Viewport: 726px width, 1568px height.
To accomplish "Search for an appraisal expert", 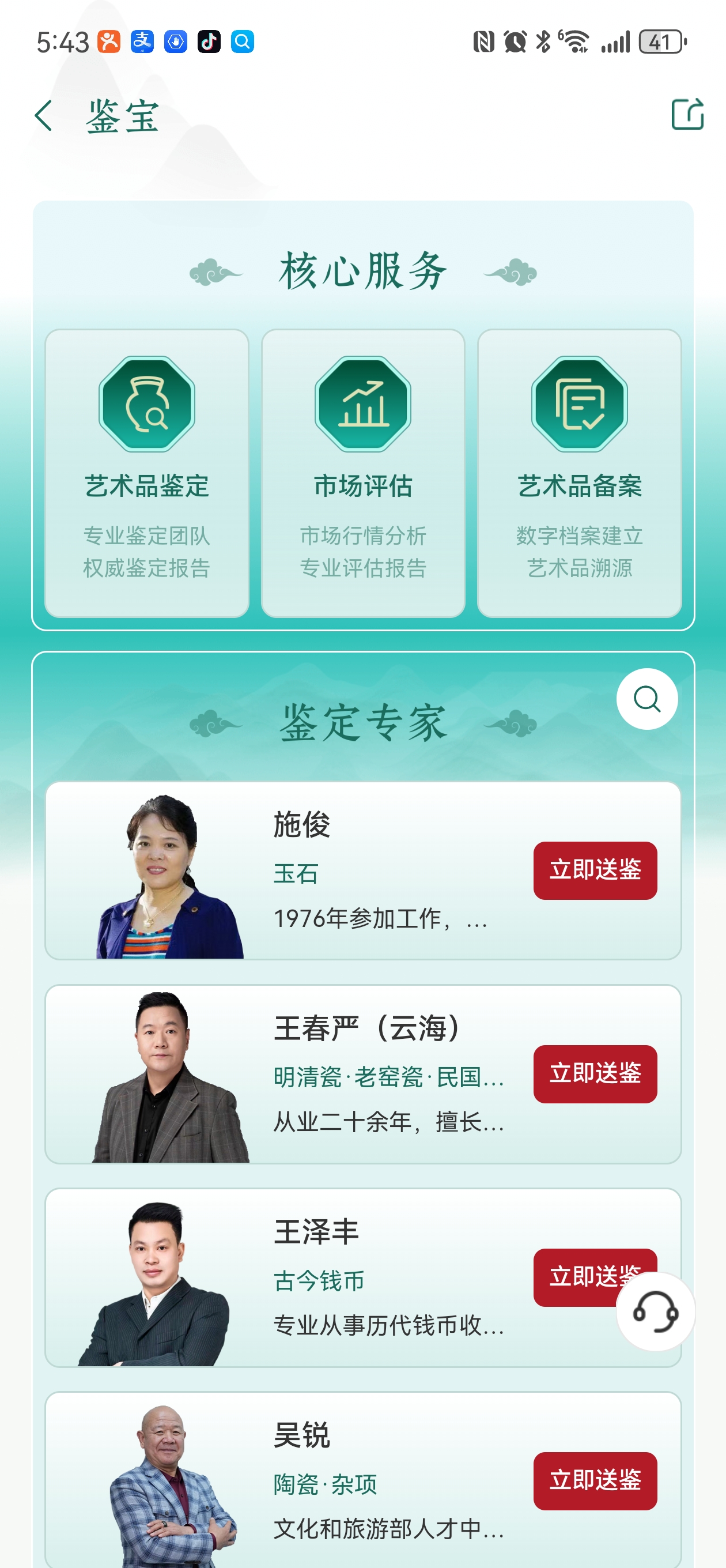I will pos(647,699).
